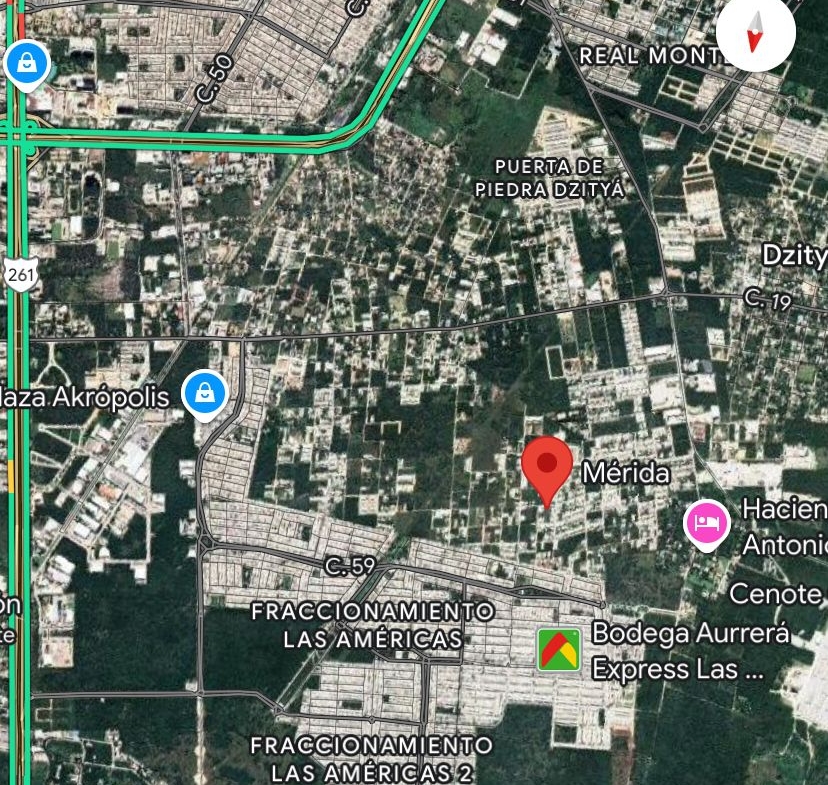Open the Bodega Aurrerá Express marker
This screenshot has height=785, width=828.
pyautogui.click(x=558, y=650)
